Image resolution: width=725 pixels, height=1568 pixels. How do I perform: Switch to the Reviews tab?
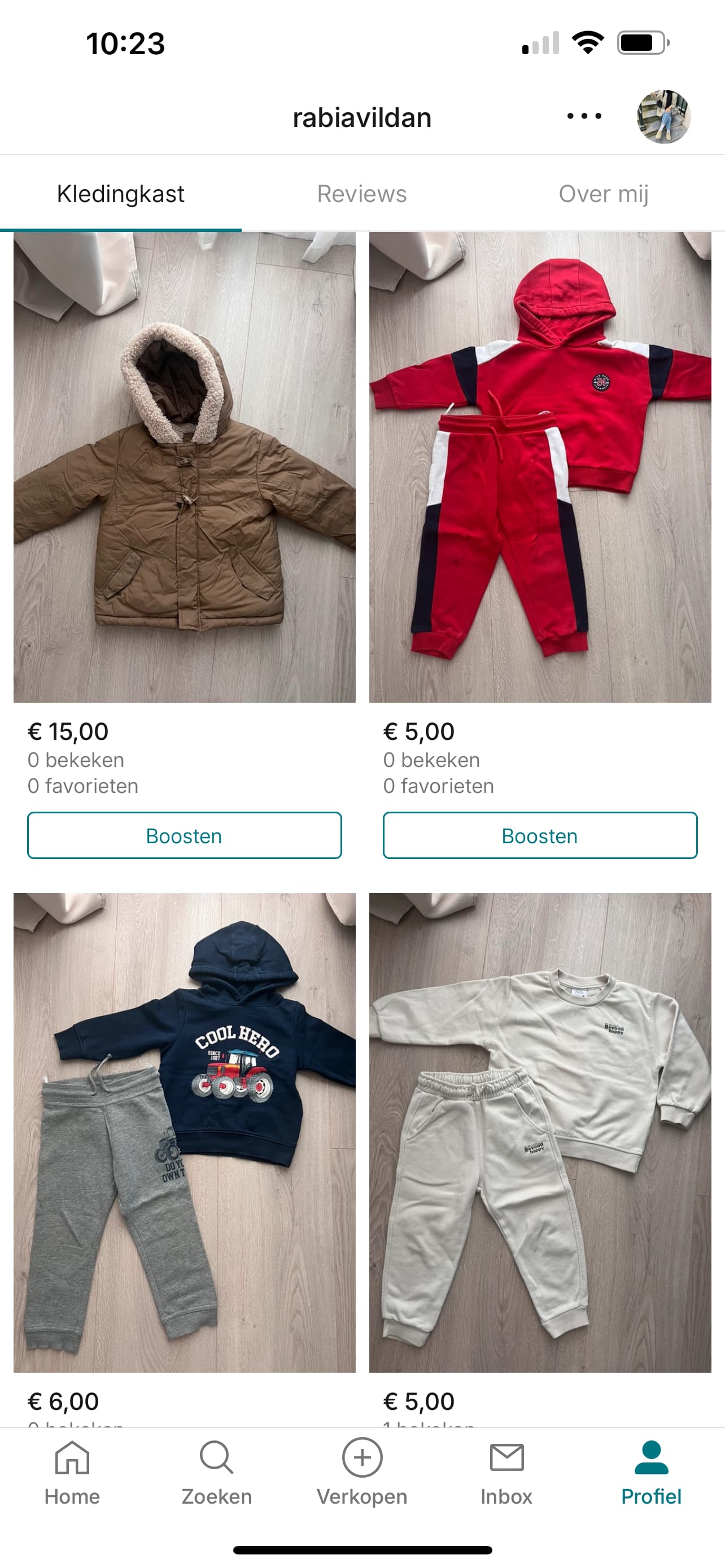click(x=361, y=194)
